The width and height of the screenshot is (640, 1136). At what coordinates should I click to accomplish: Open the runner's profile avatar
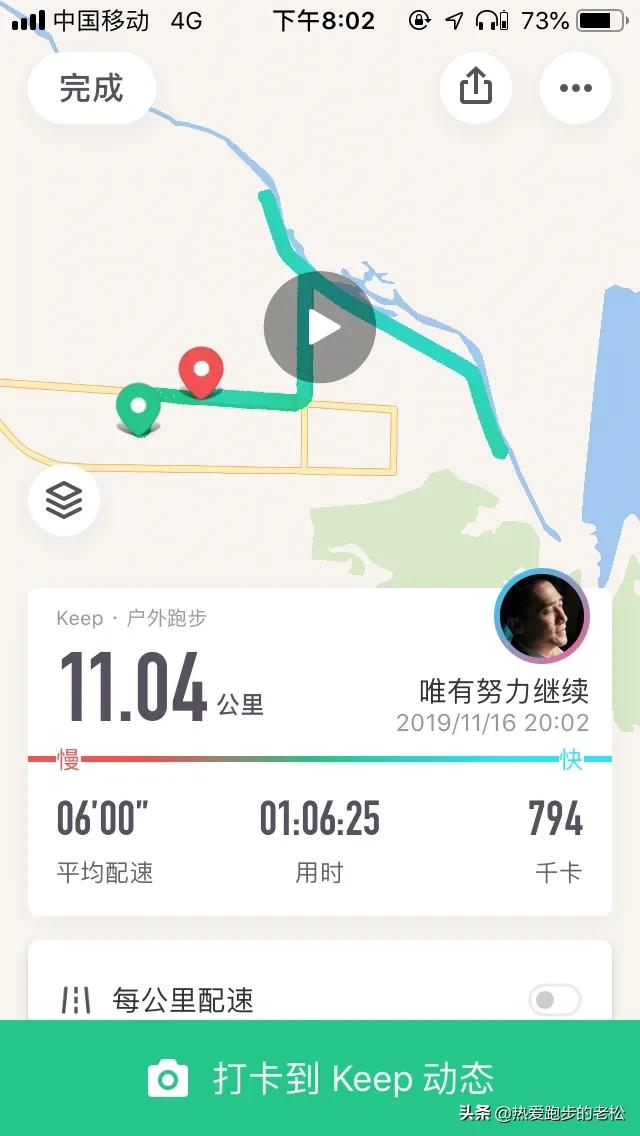(x=542, y=616)
